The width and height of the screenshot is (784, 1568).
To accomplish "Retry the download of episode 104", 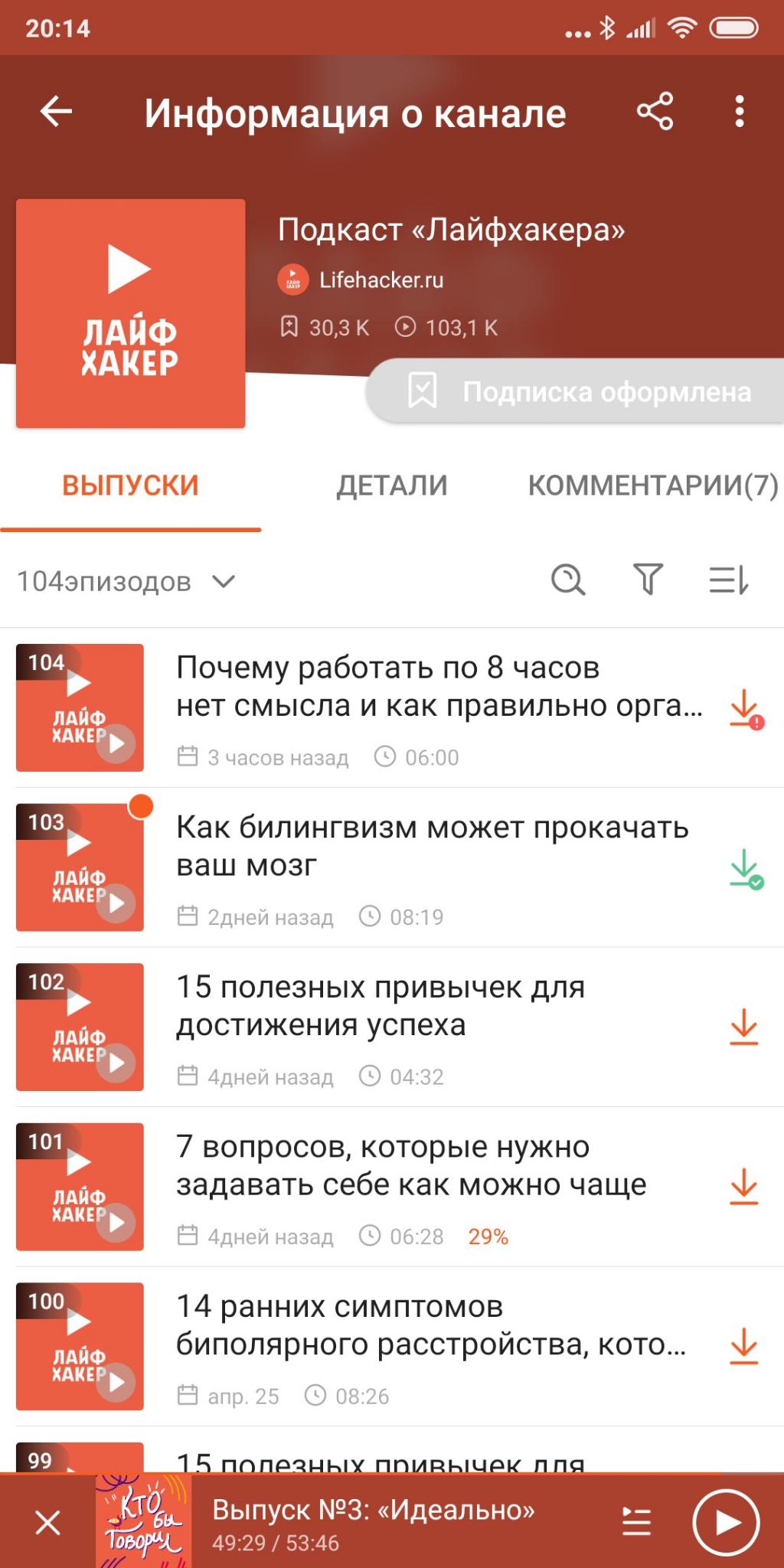I will pyautogui.click(x=745, y=709).
